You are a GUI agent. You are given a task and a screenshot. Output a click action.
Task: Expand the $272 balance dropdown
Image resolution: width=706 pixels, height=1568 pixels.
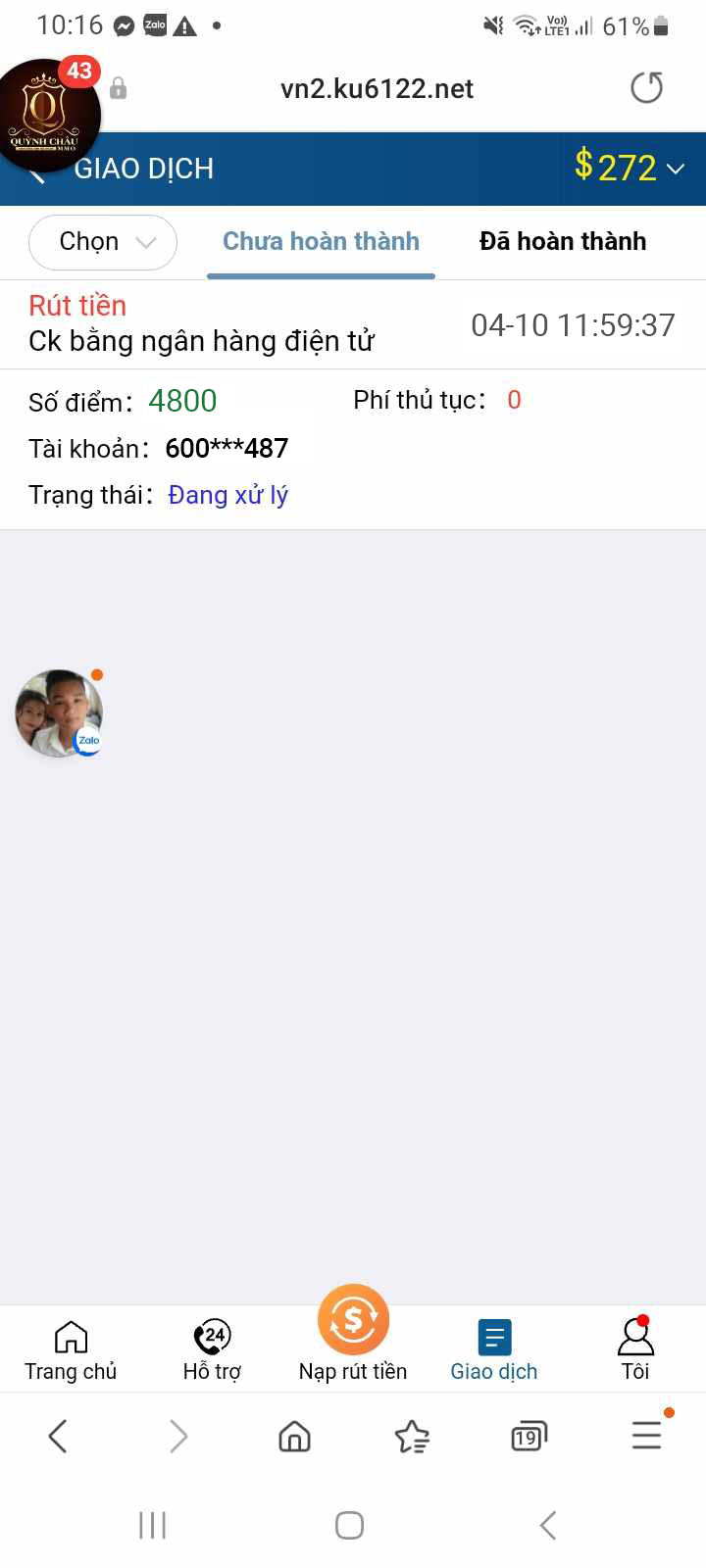click(x=629, y=168)
